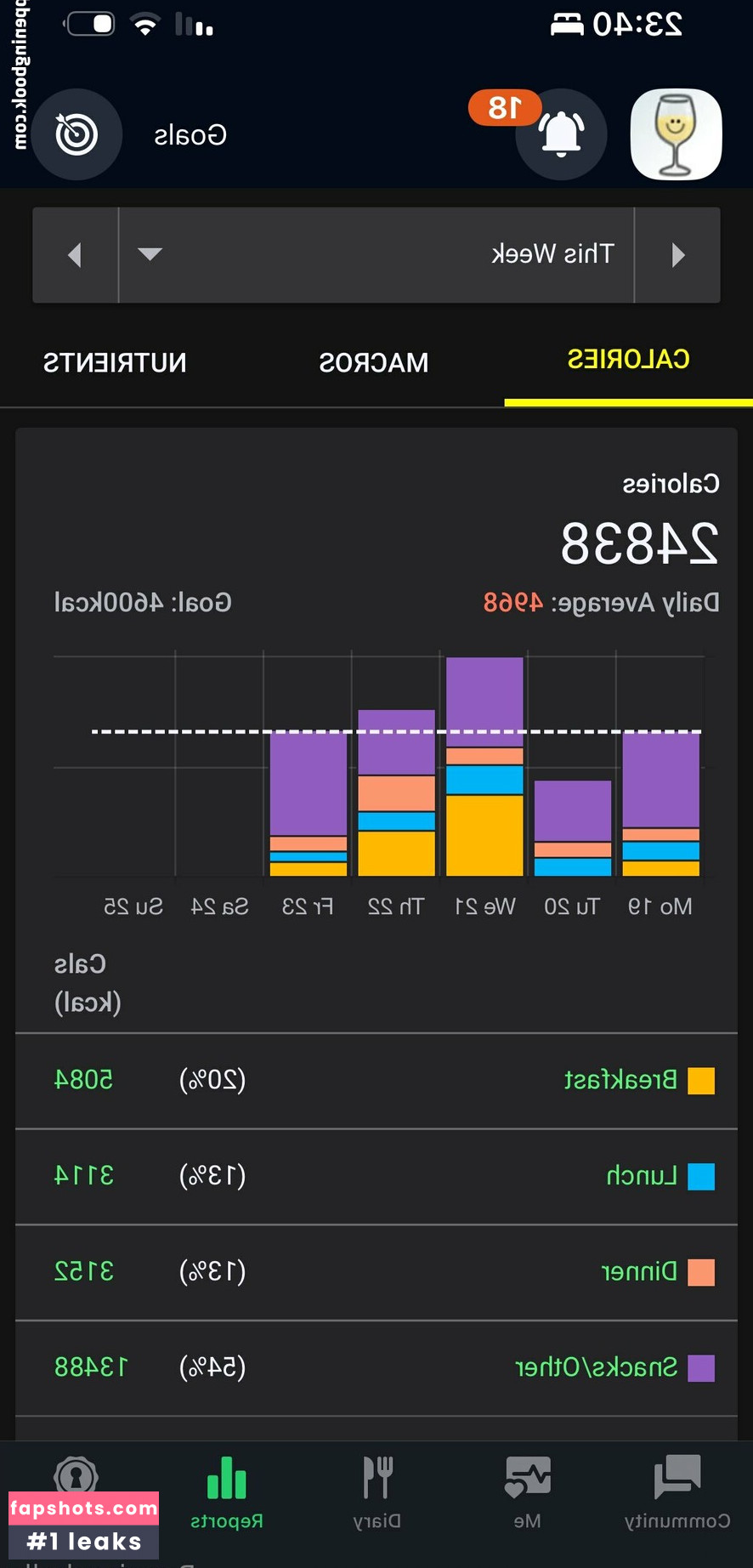Image resolution: width=753 pixels, height=1568 pixels.
Task: Open the Lunch calories row
Action: [x=376, y=1177]
